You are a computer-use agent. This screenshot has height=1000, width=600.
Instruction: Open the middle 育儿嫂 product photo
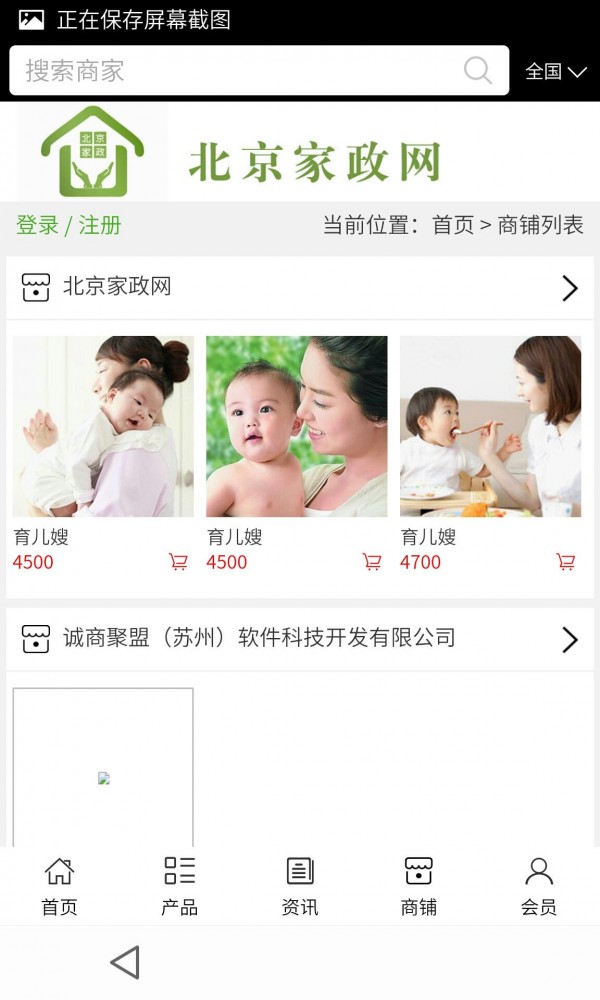[x=296, y=426]
